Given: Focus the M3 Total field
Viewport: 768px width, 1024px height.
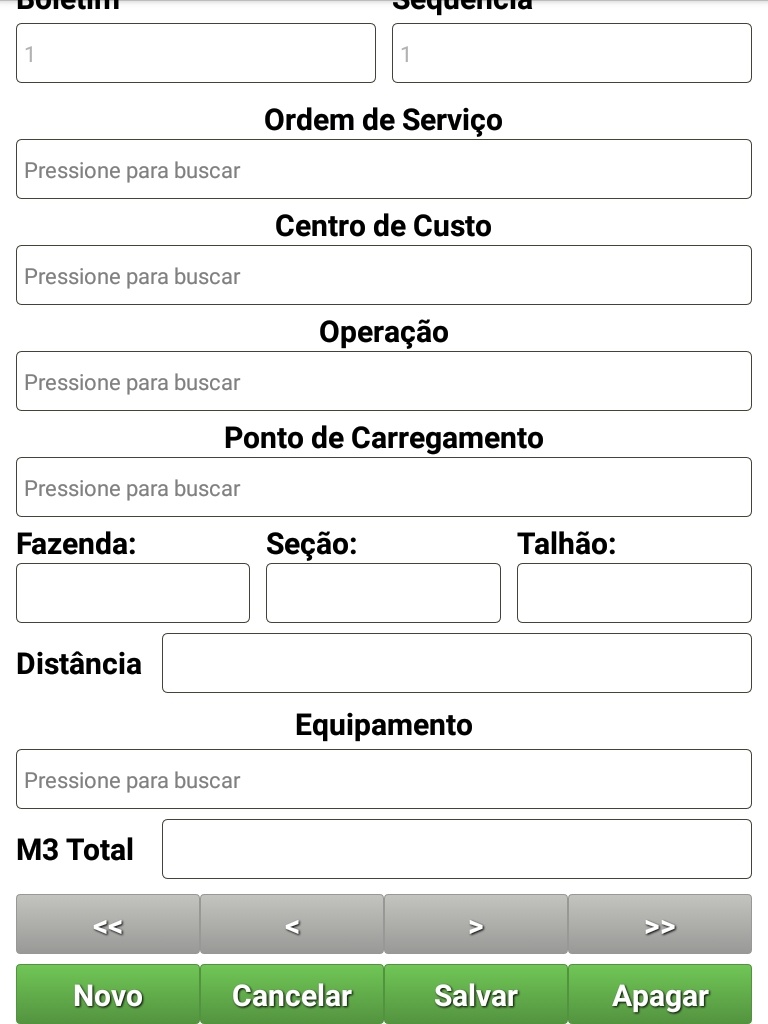Looking at the screenshot, I should [456, 849].
